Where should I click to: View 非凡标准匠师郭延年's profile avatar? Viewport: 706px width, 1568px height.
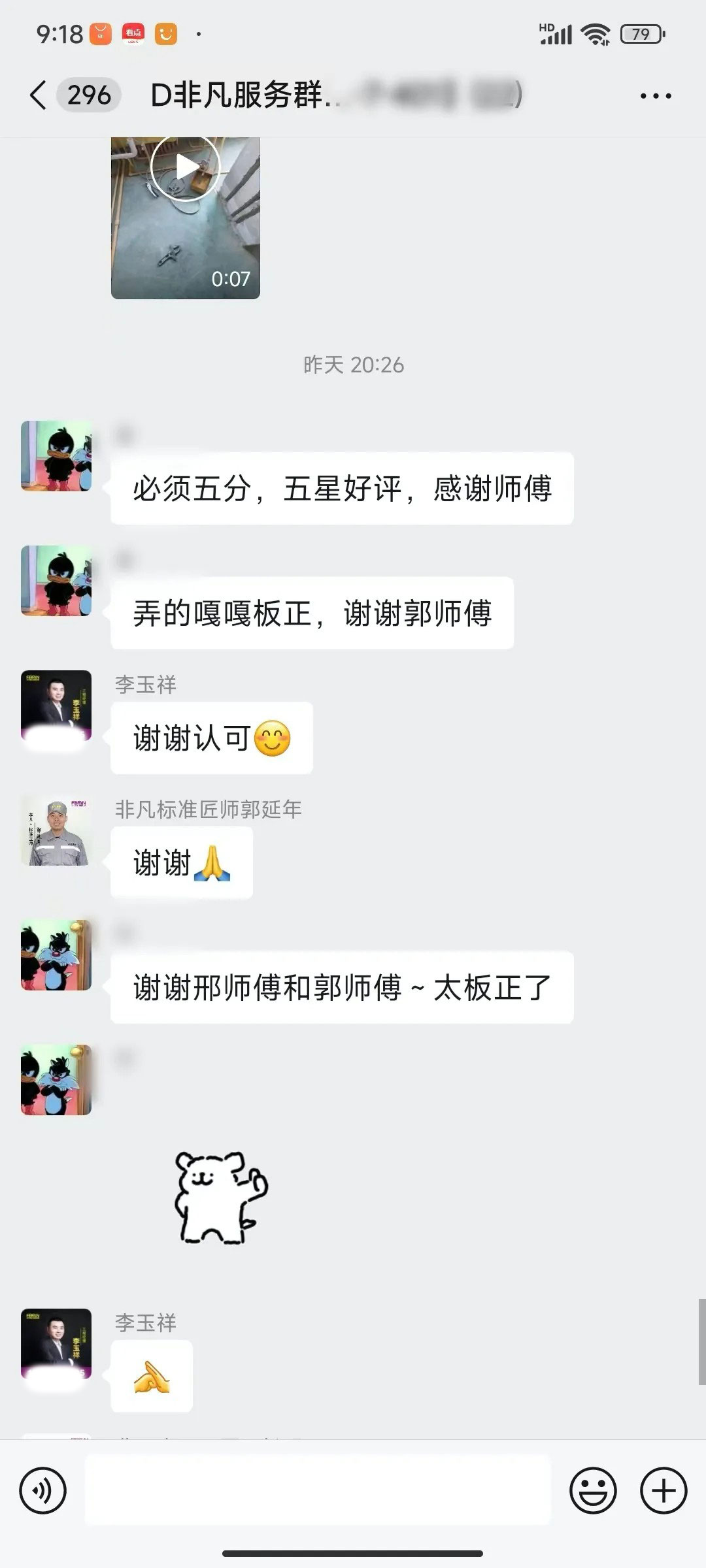click(x=56, y=830)
